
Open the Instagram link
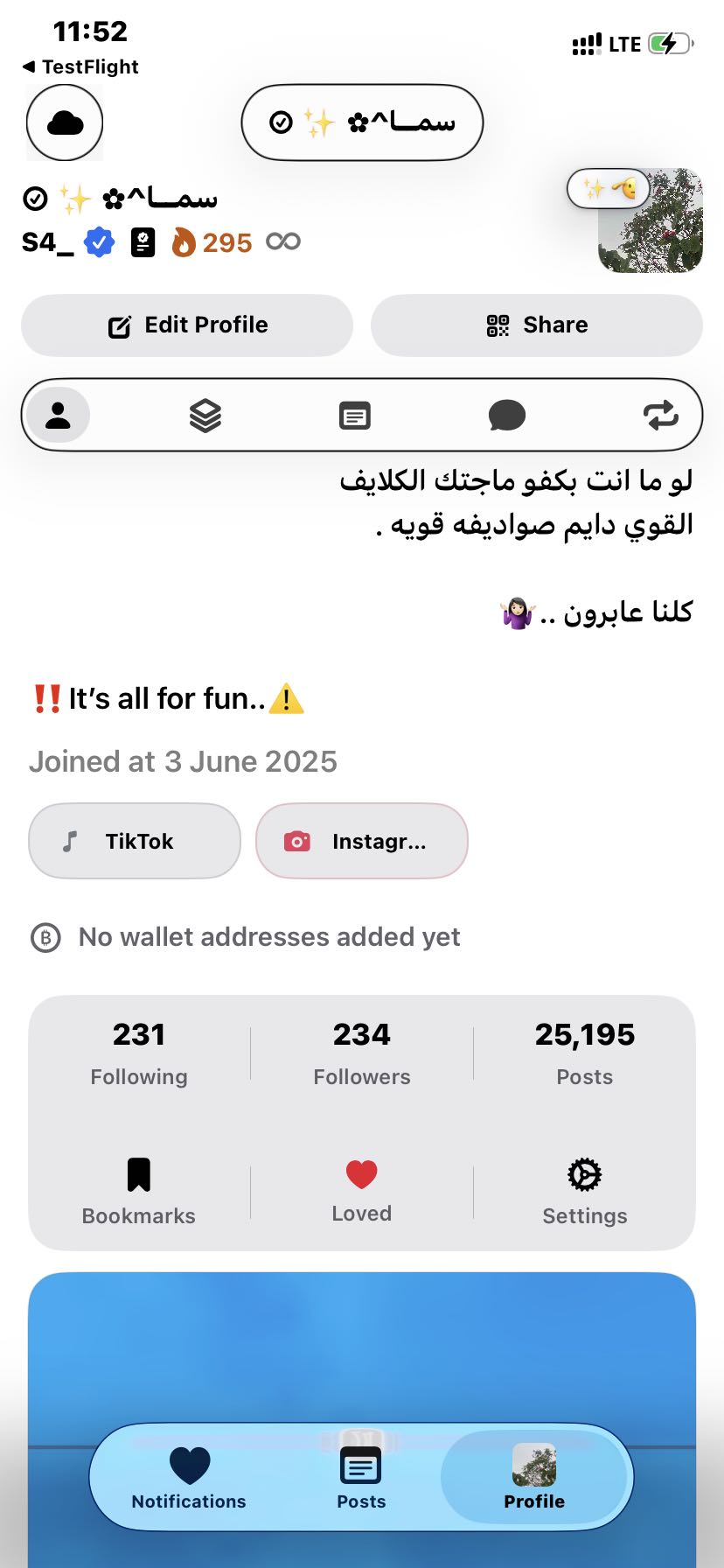[362, 841]
